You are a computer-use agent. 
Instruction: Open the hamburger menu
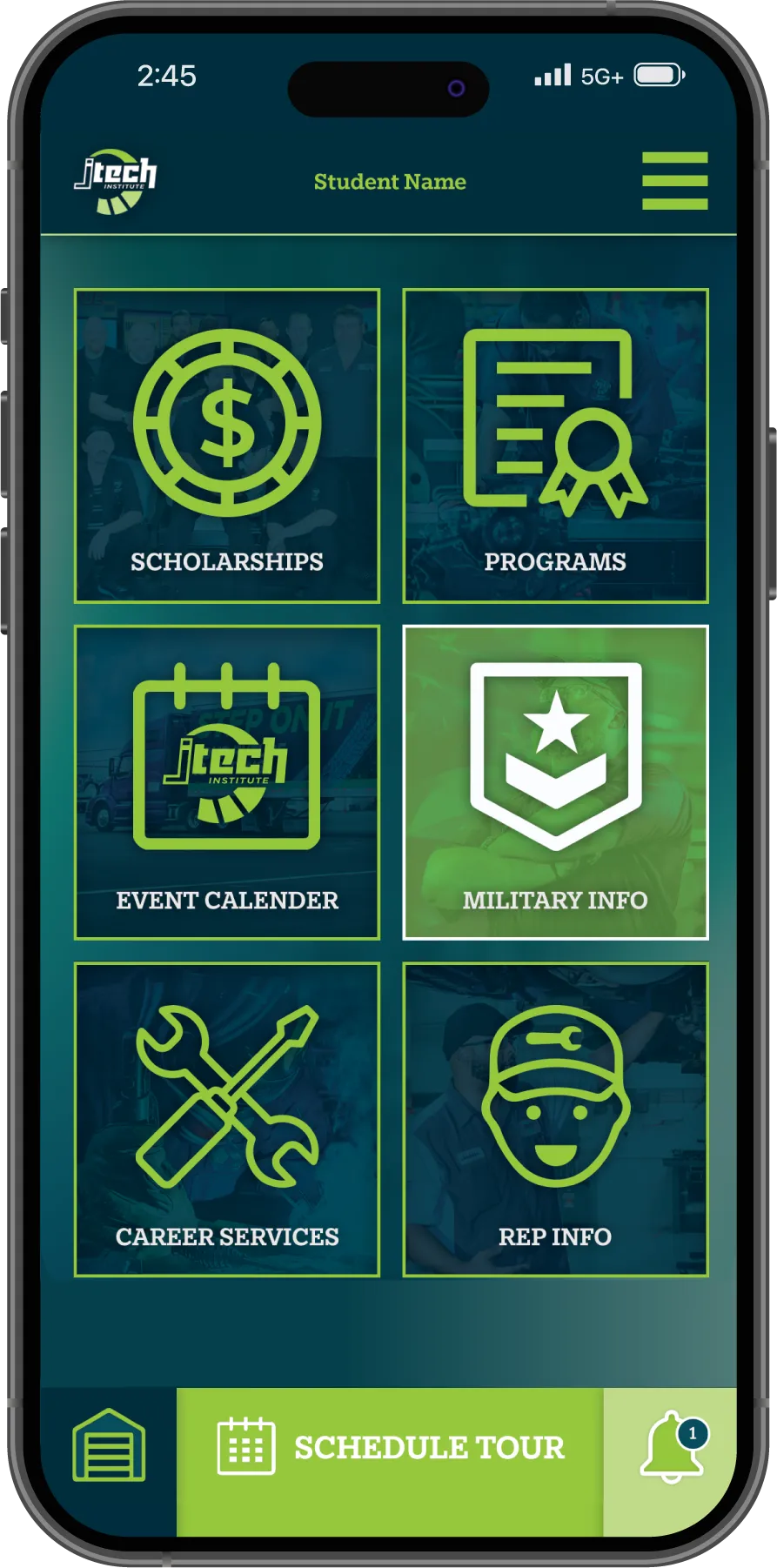(674, 181)
